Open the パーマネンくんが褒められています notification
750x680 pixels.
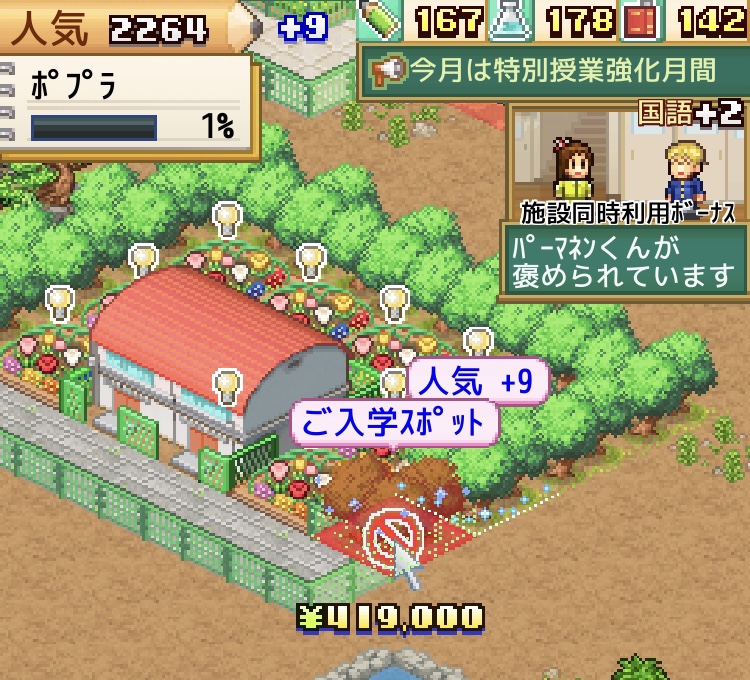coord(622,262)
